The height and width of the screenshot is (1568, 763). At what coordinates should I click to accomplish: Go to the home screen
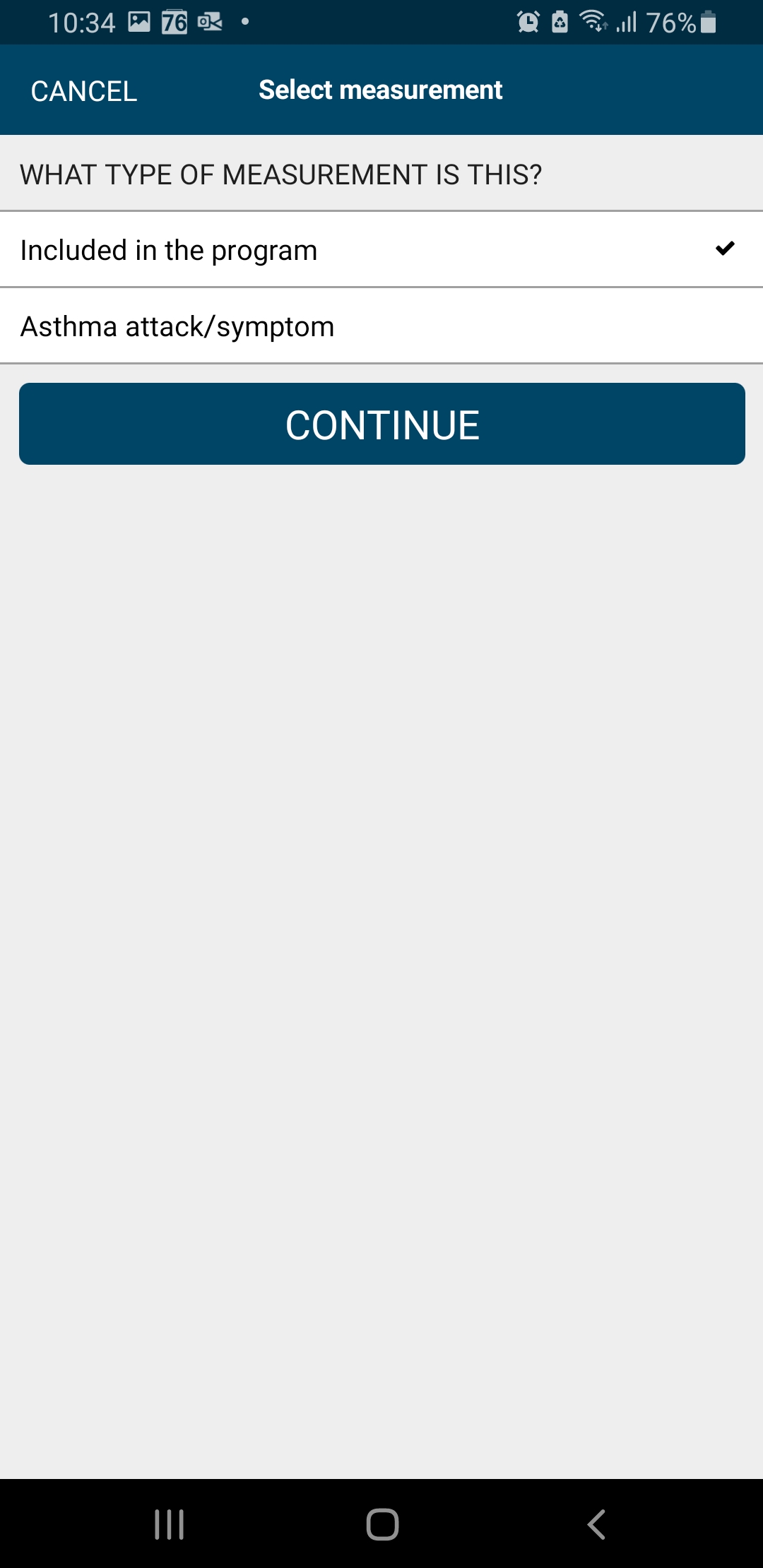point(382,1524)
